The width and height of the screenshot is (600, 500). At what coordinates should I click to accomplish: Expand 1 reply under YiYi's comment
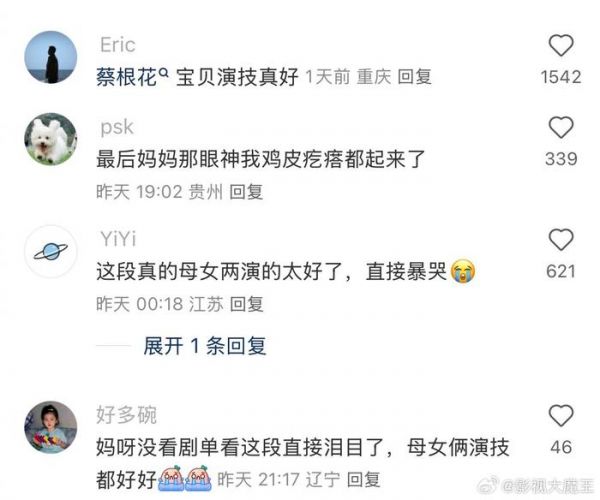pyautogui.click(x=205, y=346)
